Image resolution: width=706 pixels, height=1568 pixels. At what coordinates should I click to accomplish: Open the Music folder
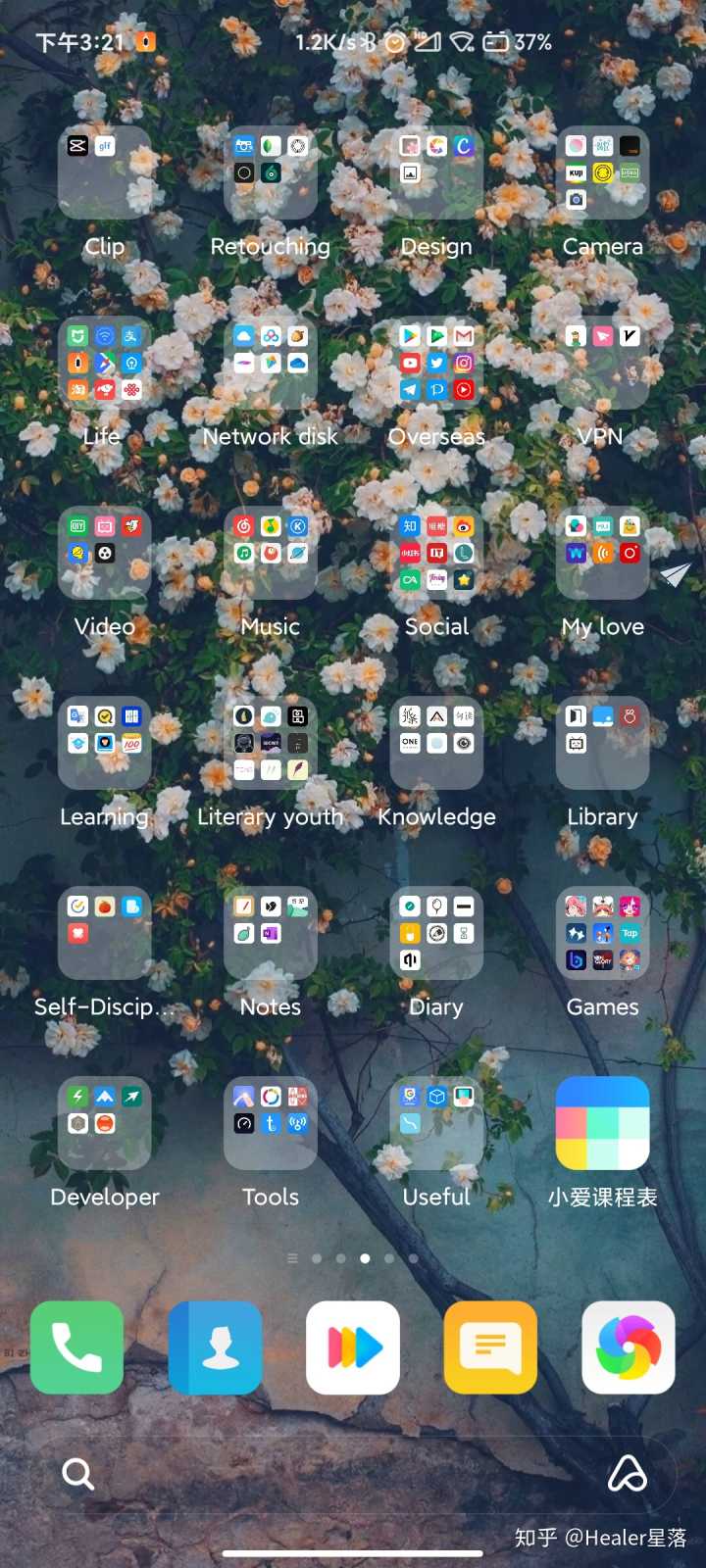[x=271, y=553]
